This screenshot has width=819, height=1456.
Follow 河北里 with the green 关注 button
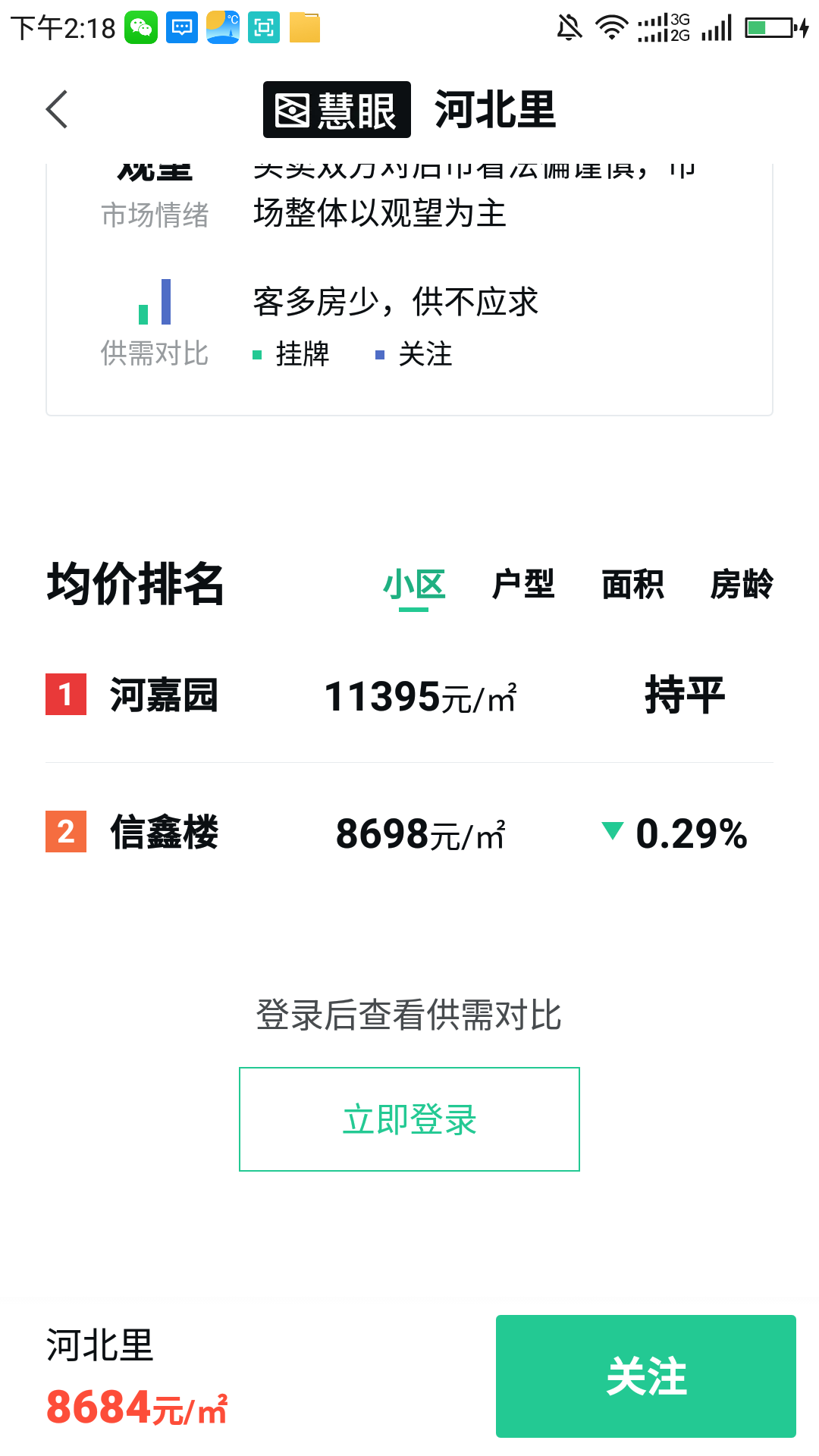(645, 1376)
